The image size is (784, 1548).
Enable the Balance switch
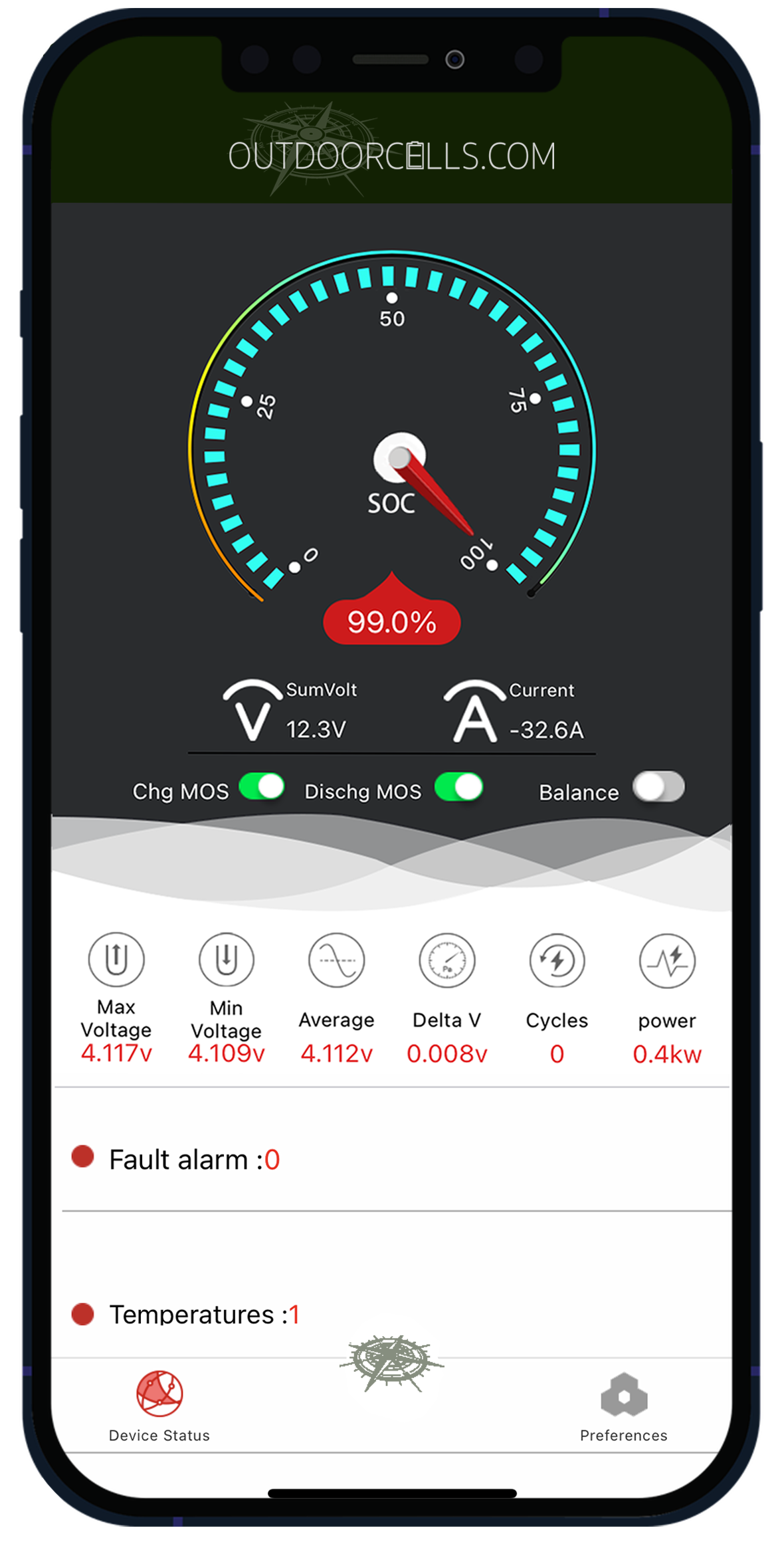tap(658, 787)
